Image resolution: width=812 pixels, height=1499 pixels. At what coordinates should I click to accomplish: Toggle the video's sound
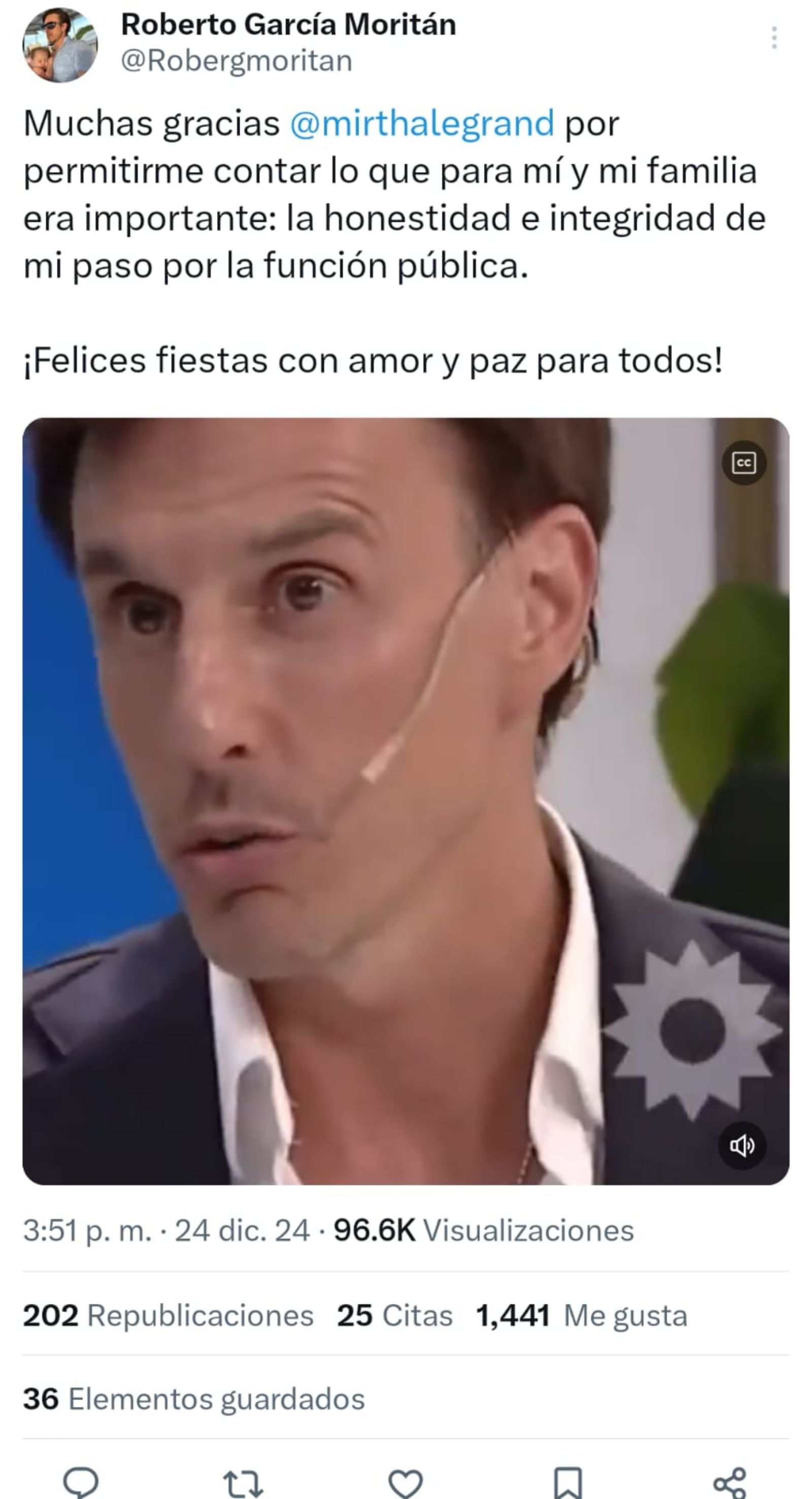click(x=741, y=1146)
